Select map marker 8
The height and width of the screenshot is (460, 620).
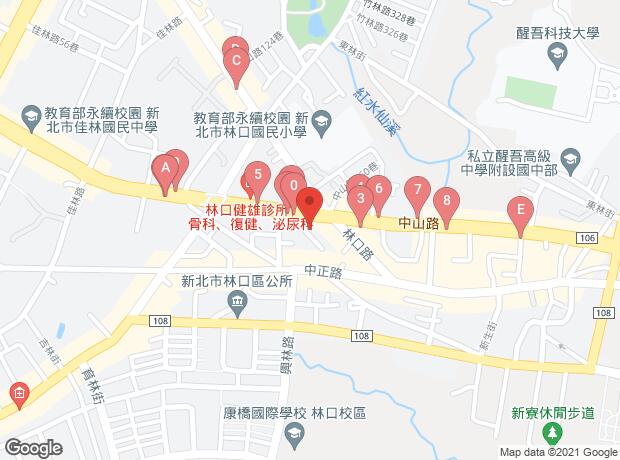click(x=447, y=200)
